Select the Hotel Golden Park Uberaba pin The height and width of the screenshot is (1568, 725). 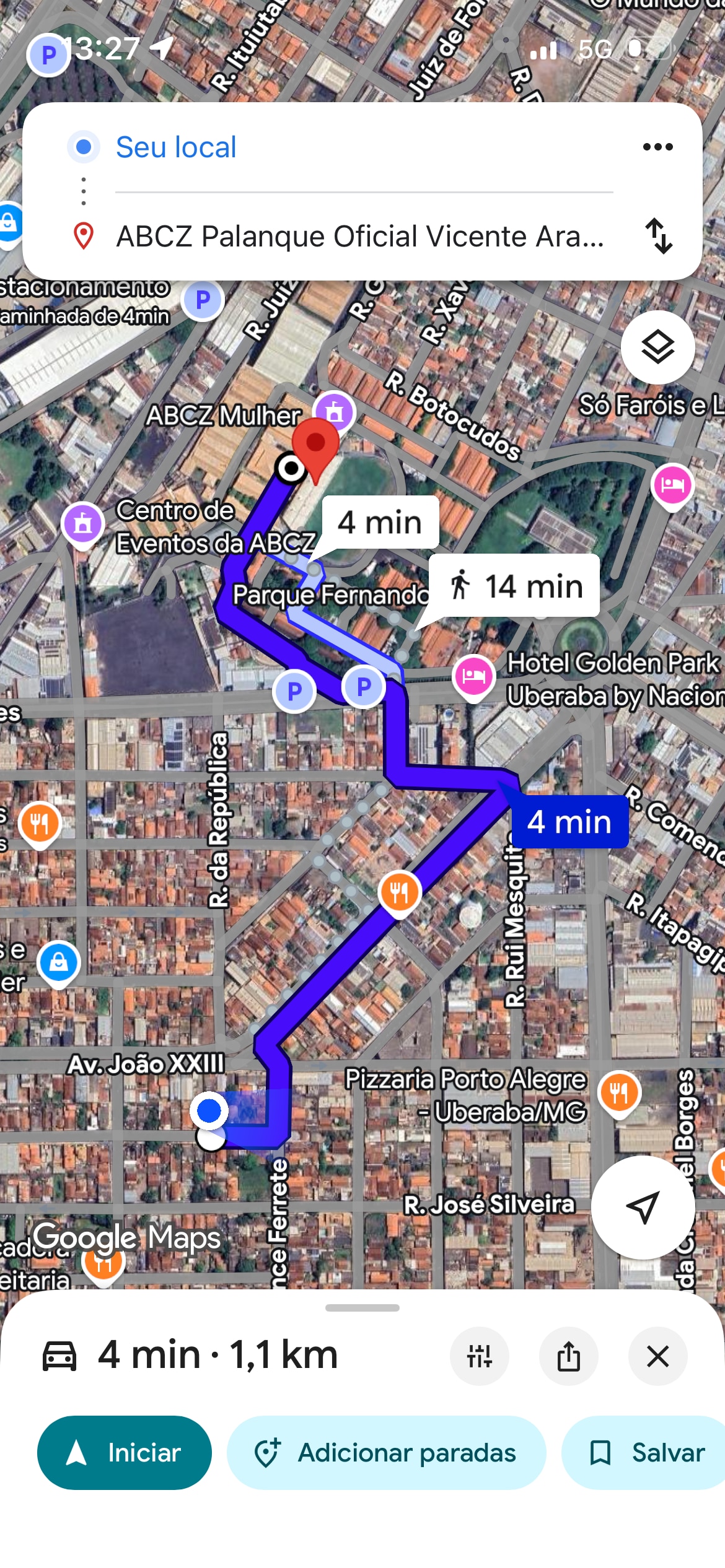(473, 675)
